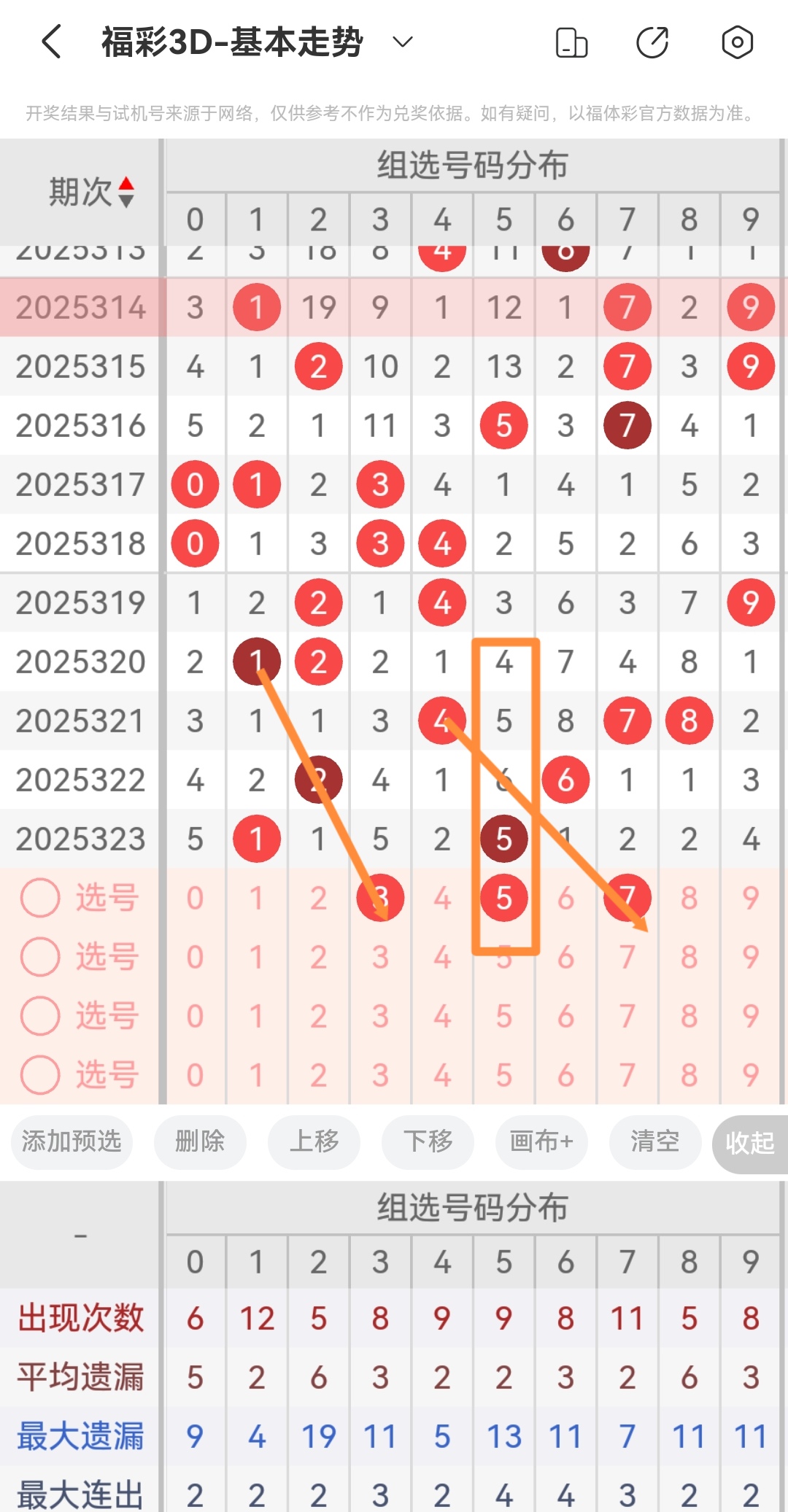The image size is (788, 1512).
Task: Open the settings gear icon
Action: coord(737,42)
